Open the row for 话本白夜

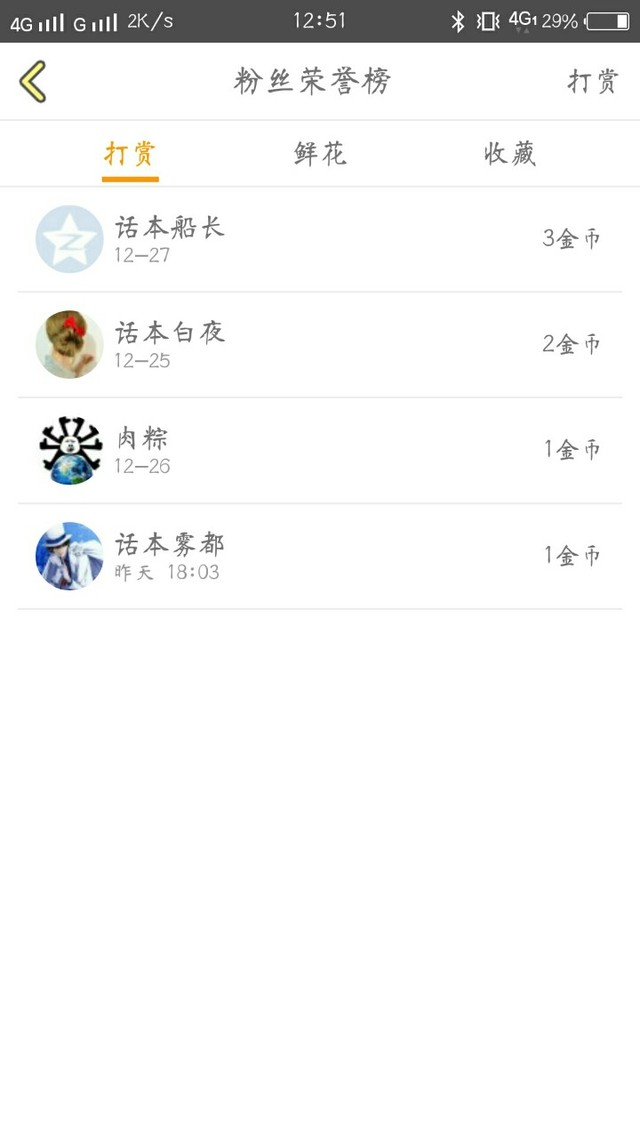click(320, 345)
